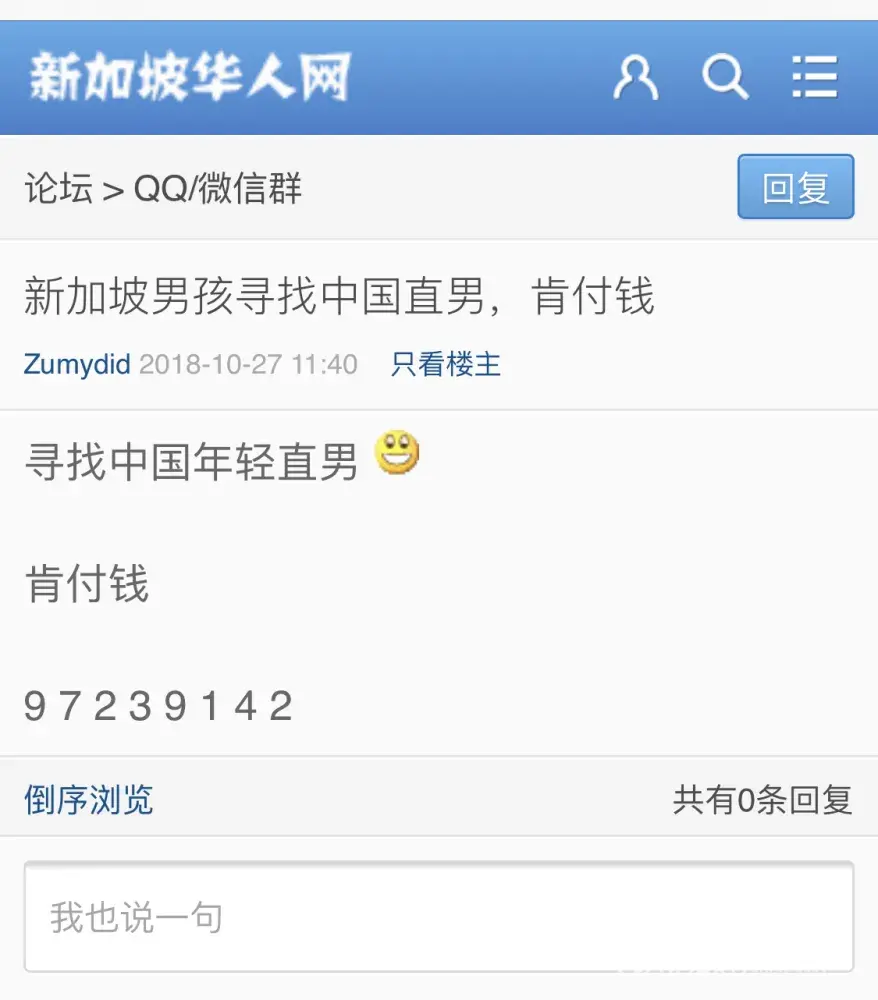Screen dimensions: 878x1000
Task: Open the 新加坡华人网 site home
Action: tap(190, 77)
